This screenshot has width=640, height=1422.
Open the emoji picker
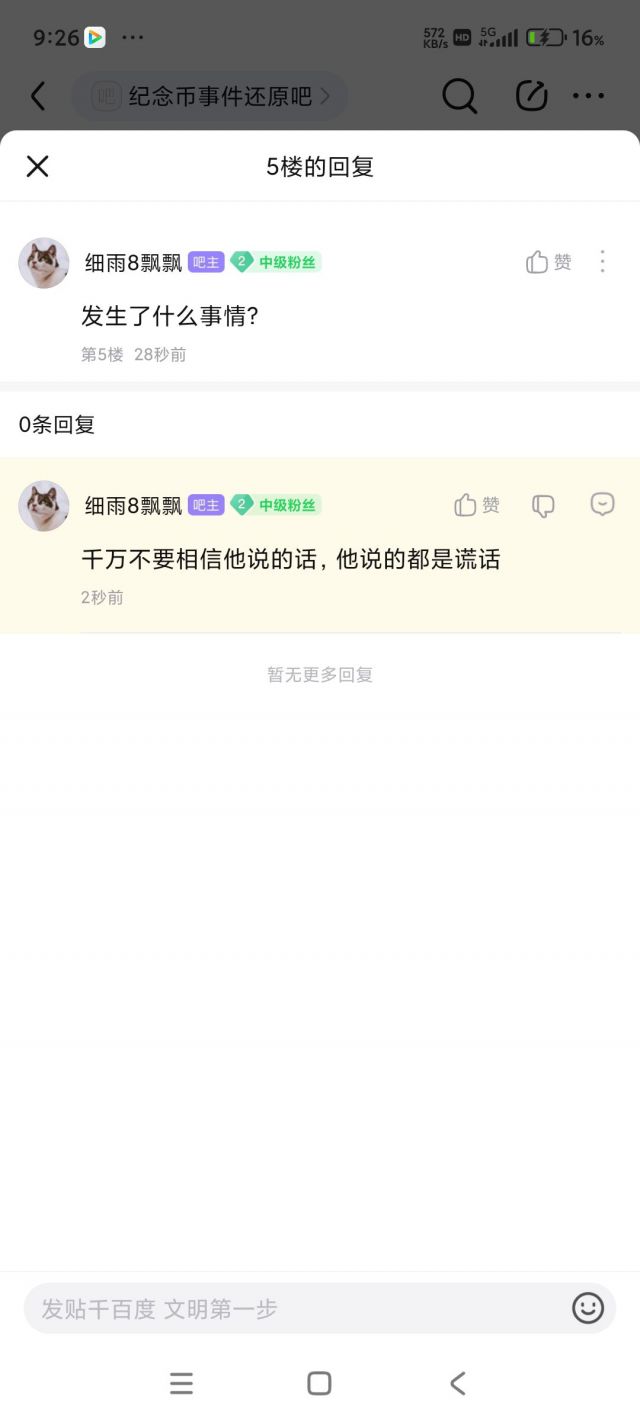pos(588,1308)
